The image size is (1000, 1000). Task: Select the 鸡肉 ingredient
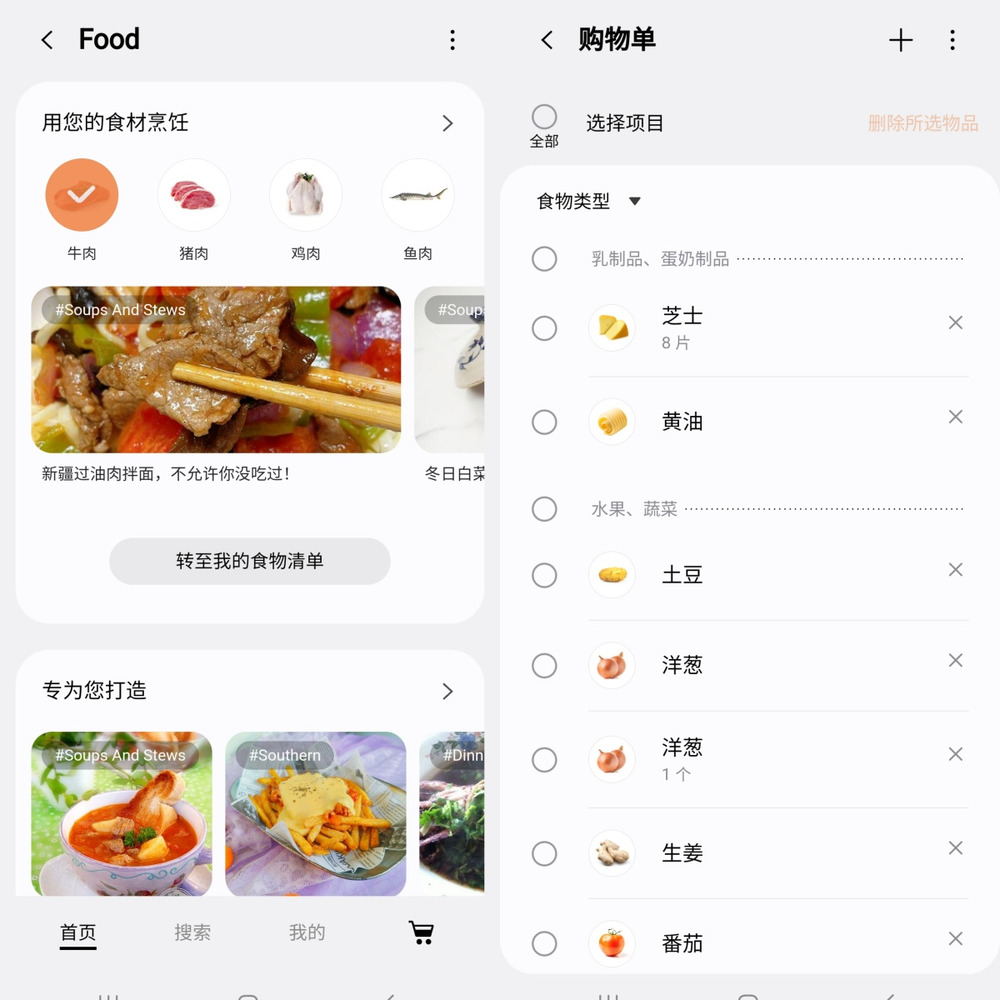point(306,195)
